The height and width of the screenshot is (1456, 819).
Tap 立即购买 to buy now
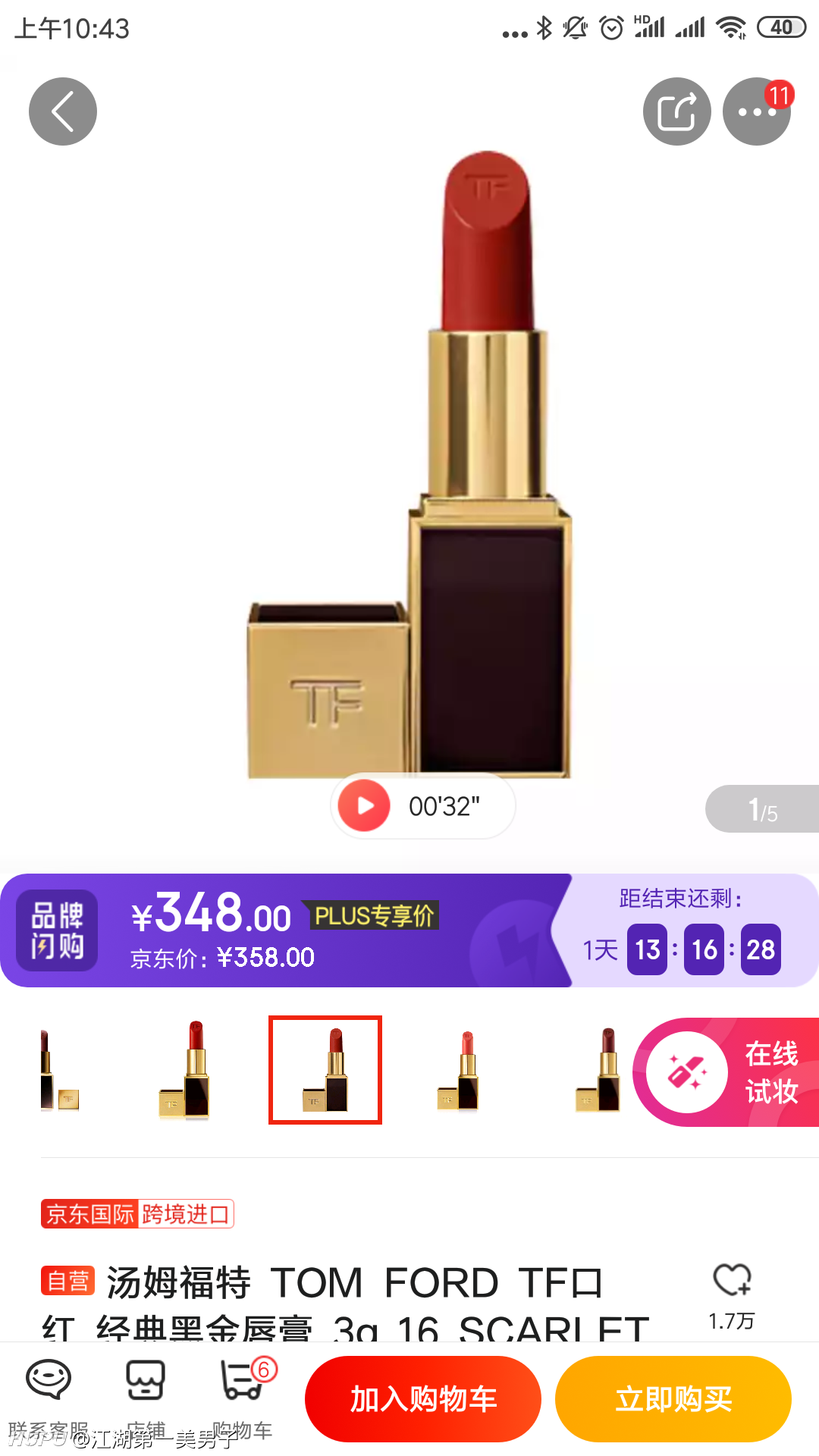[x=673, y=1399]
